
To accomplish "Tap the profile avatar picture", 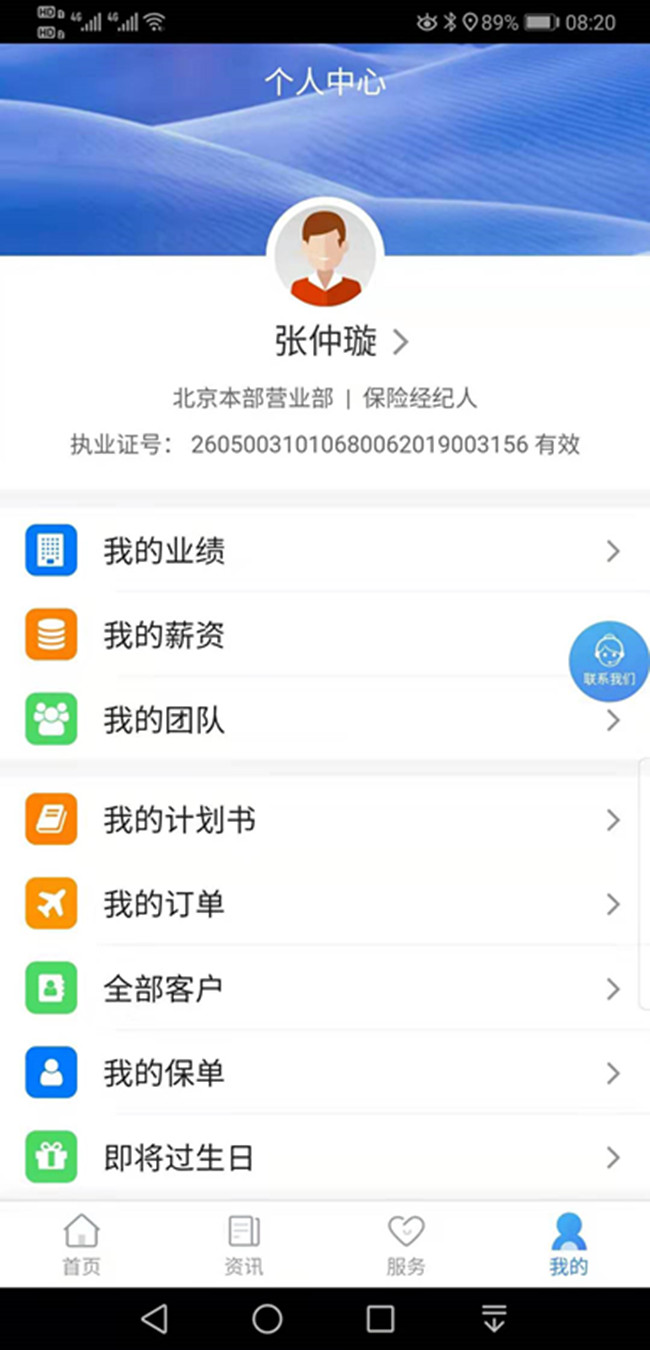I will tap(325, 257).
